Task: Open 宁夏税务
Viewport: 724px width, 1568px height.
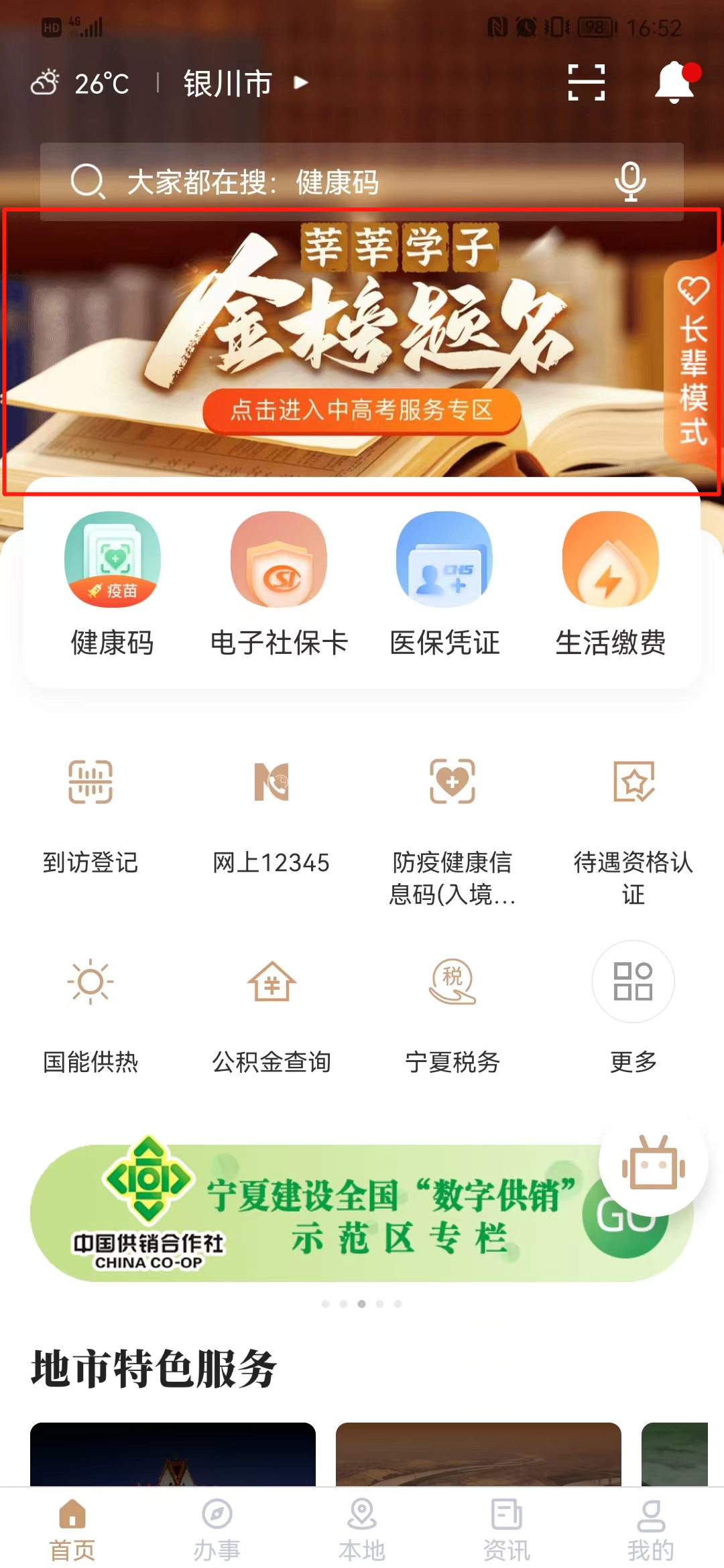Action: click(x=452, y=1012)
